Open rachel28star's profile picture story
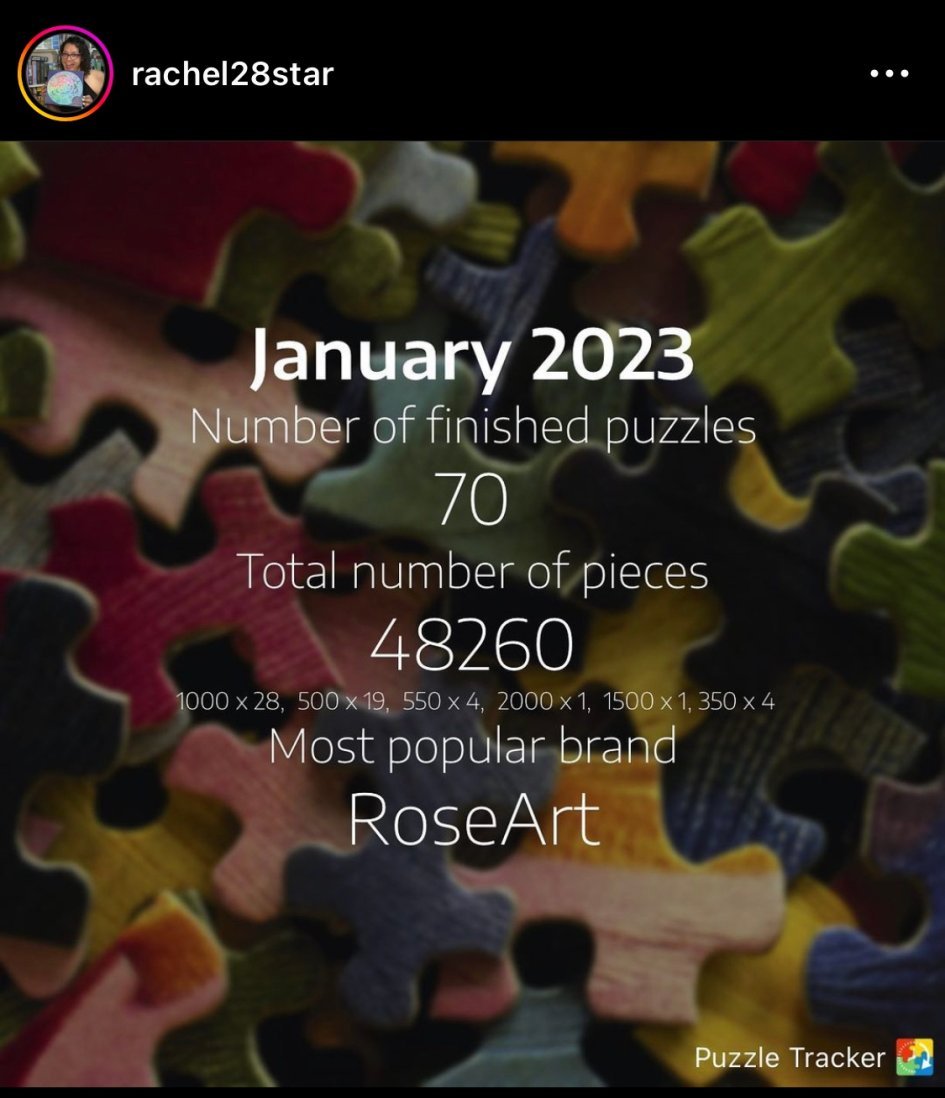 coord(65,74)
